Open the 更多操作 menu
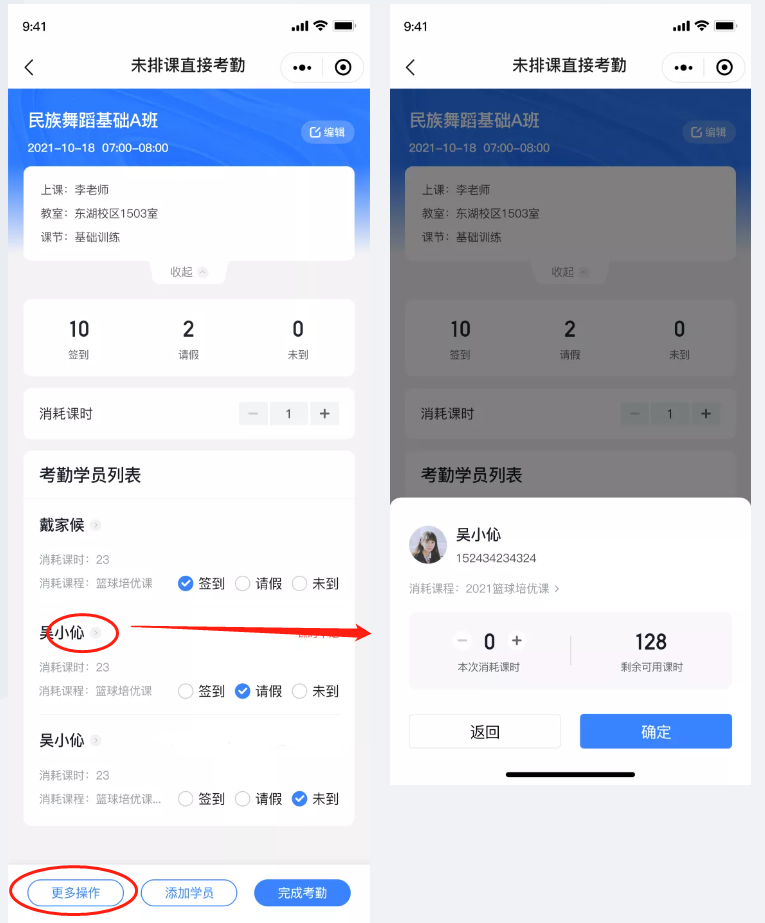 [76, 893]
